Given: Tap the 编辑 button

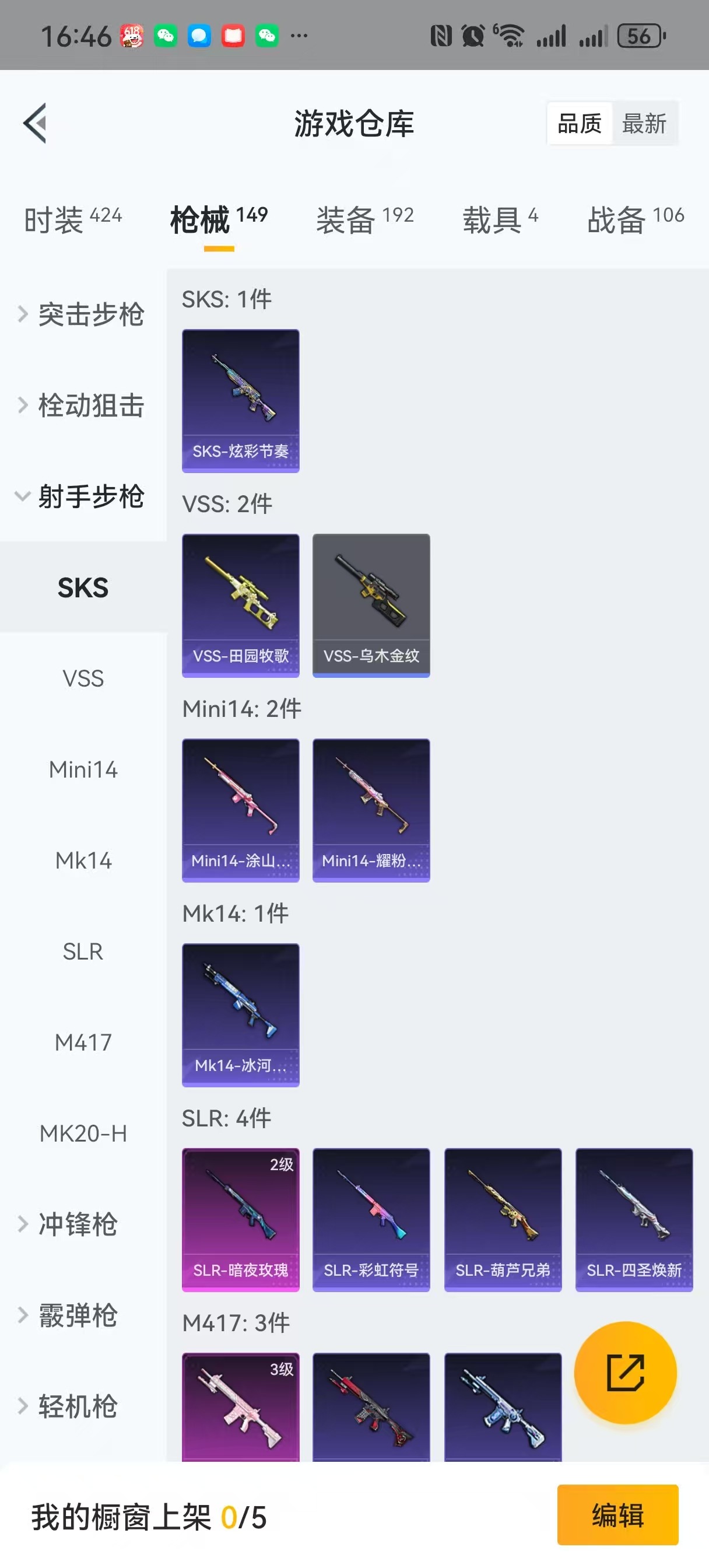Looking at the screenshot, I should coord(617,1515).
